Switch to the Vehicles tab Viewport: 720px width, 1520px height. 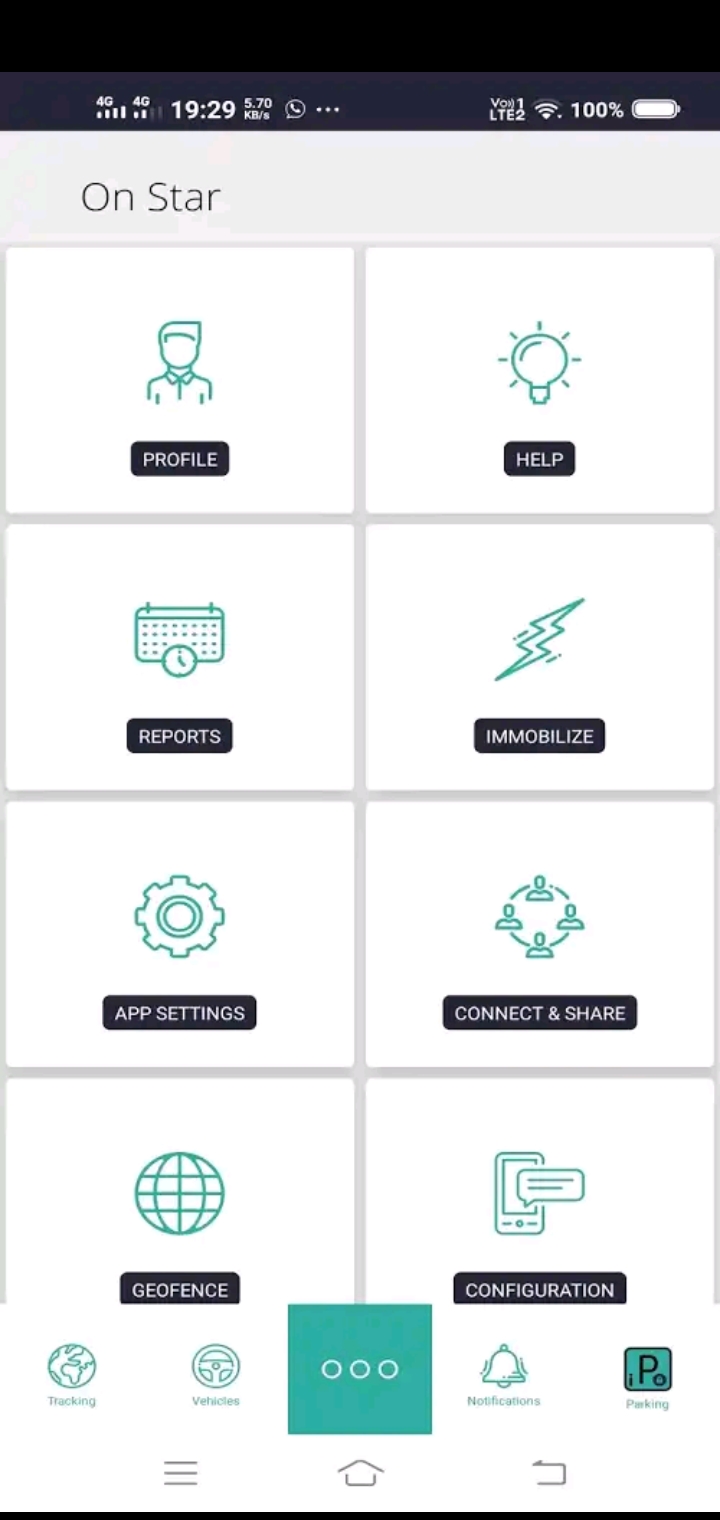(x=216, y=1374)
